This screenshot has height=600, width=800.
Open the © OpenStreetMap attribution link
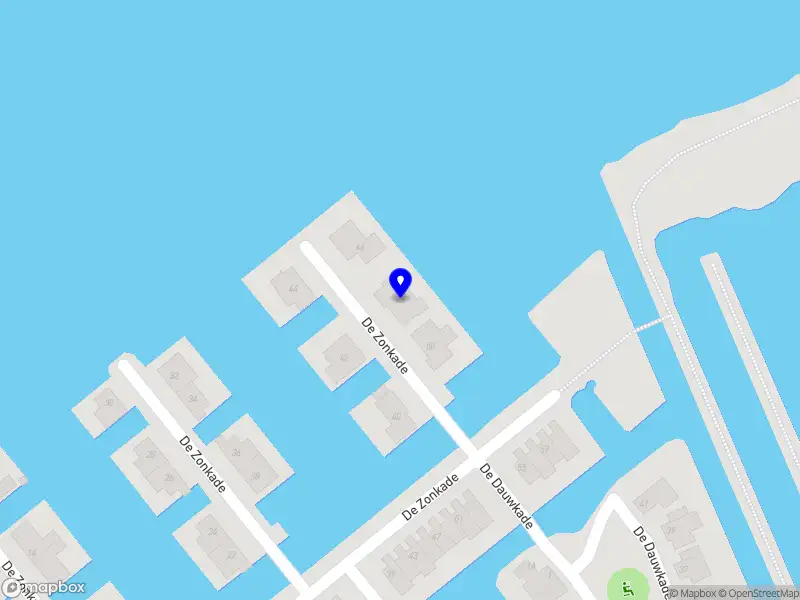pos(757,593)
